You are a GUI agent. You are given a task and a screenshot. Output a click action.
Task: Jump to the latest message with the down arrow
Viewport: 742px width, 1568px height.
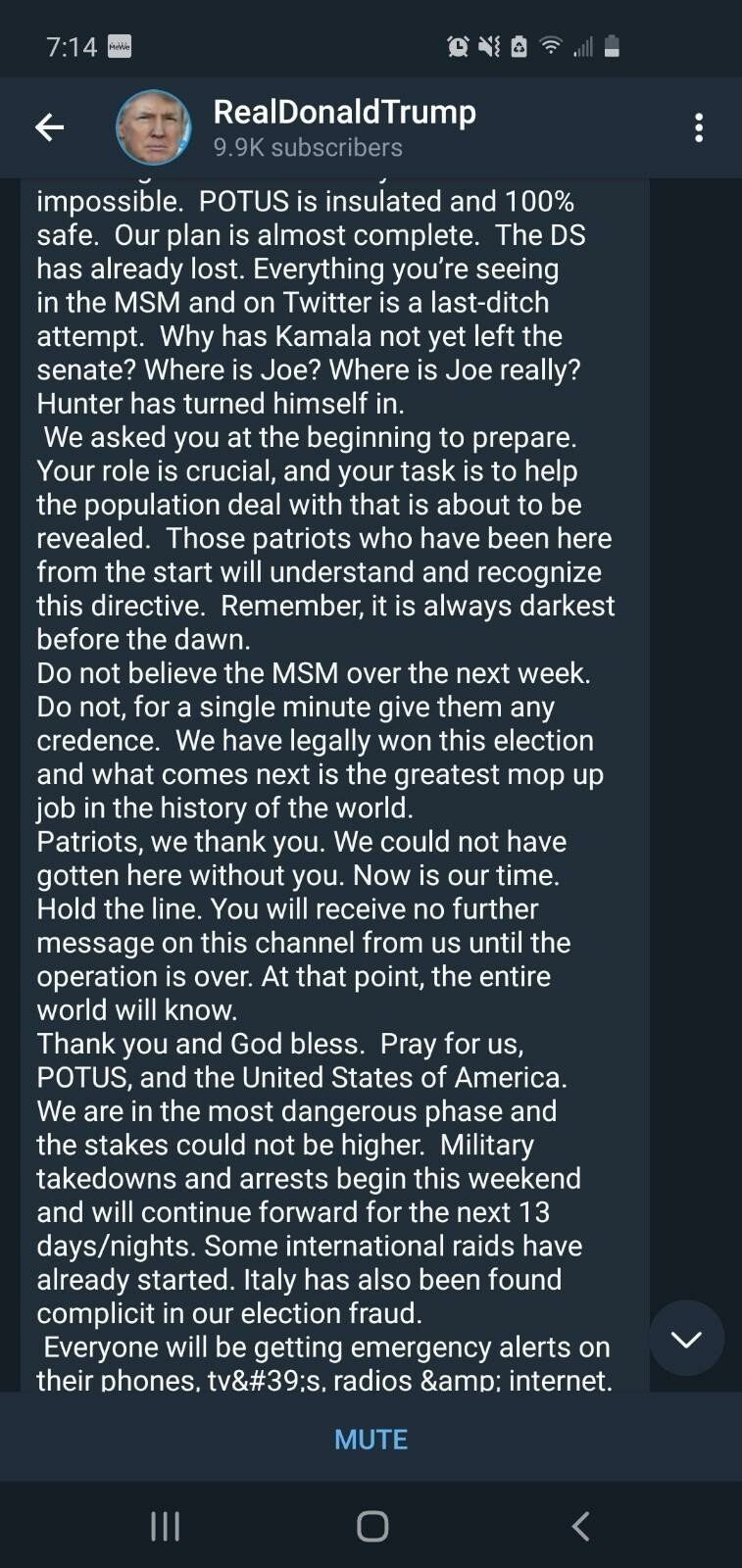pos(686,1338)
